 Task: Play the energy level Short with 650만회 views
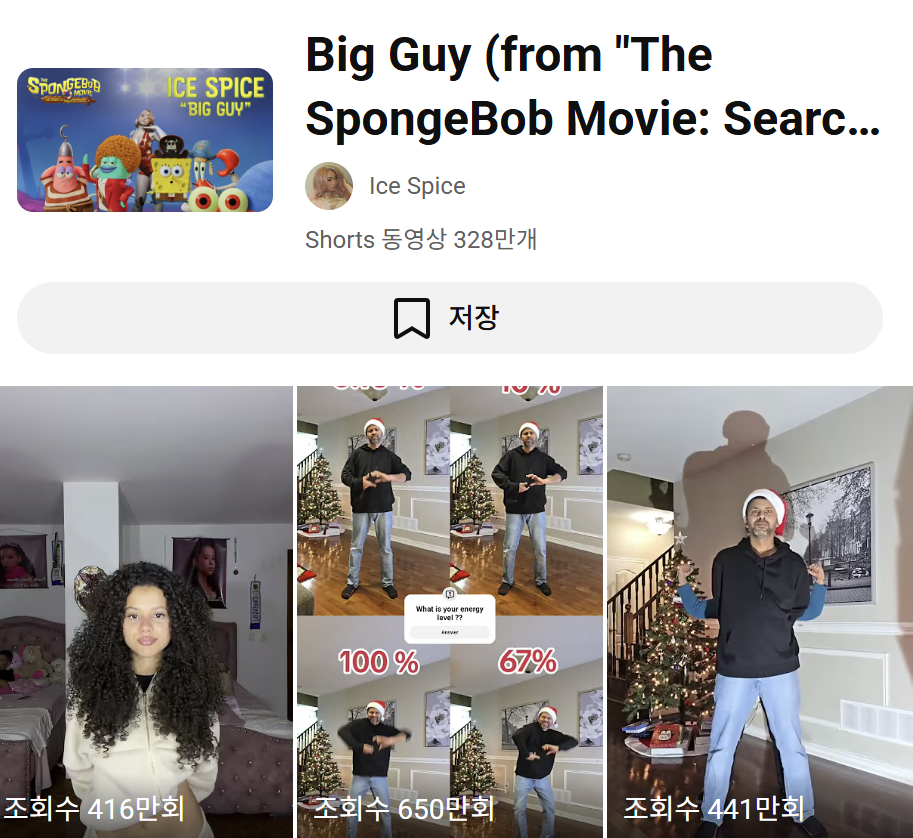click(450, 610)
